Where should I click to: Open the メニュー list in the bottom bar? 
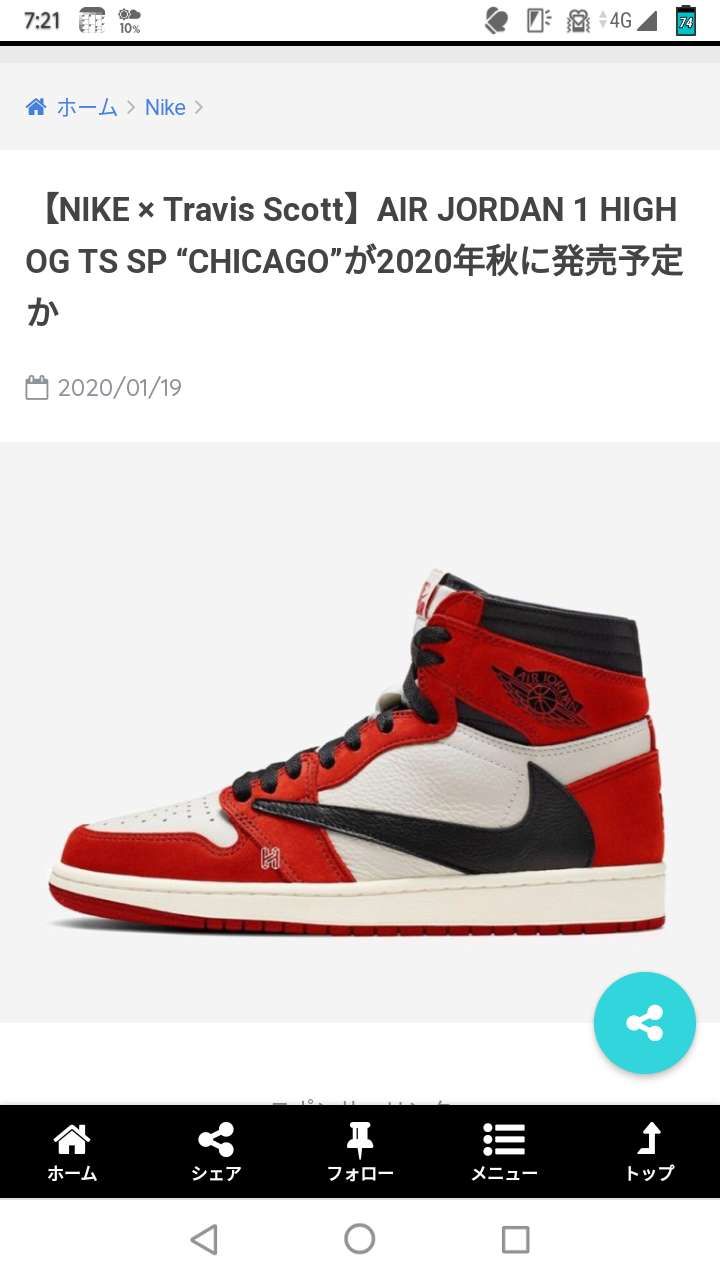coord(504,1152)
